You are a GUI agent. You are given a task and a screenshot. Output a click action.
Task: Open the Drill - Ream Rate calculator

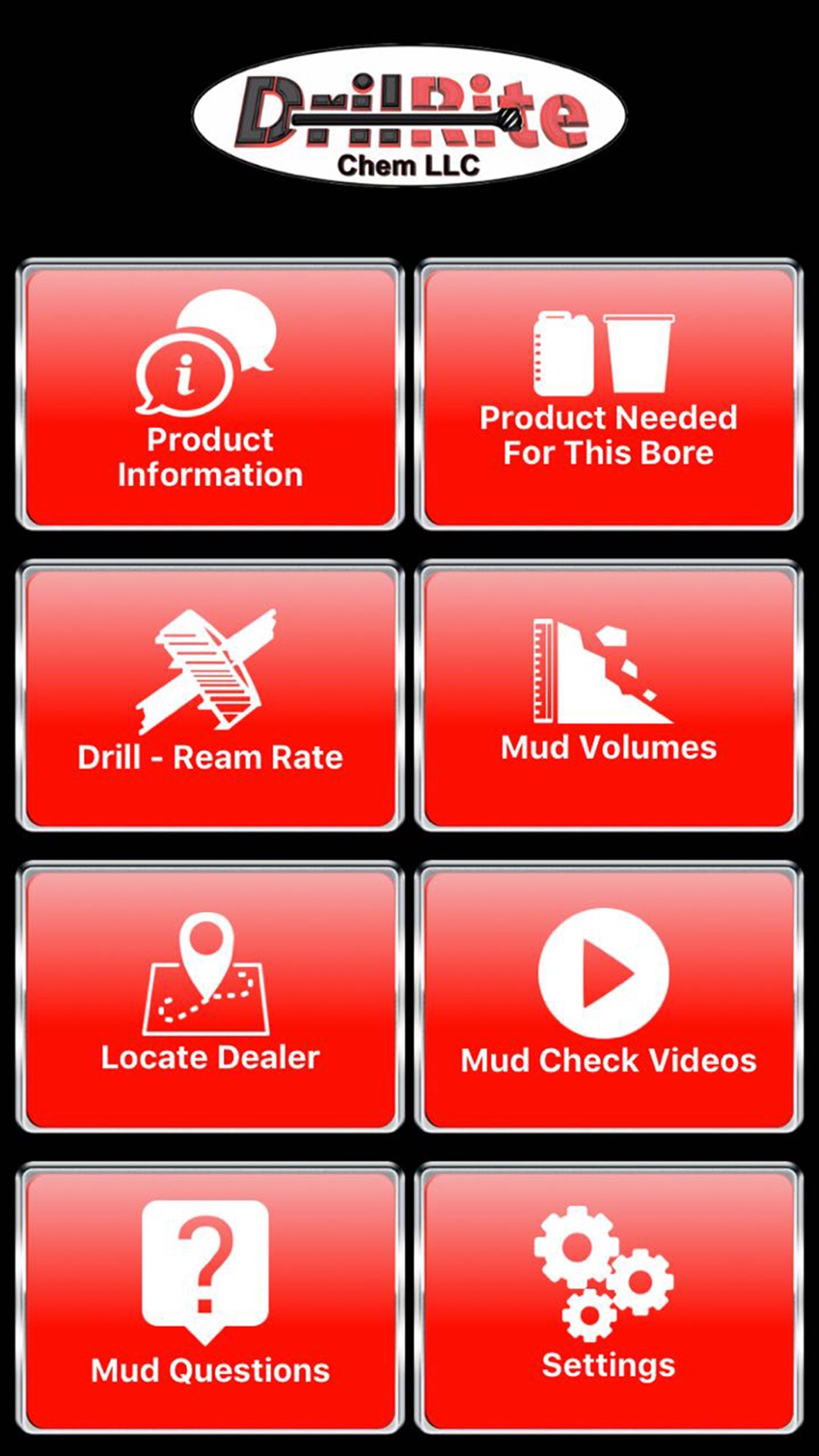[210, 696]
